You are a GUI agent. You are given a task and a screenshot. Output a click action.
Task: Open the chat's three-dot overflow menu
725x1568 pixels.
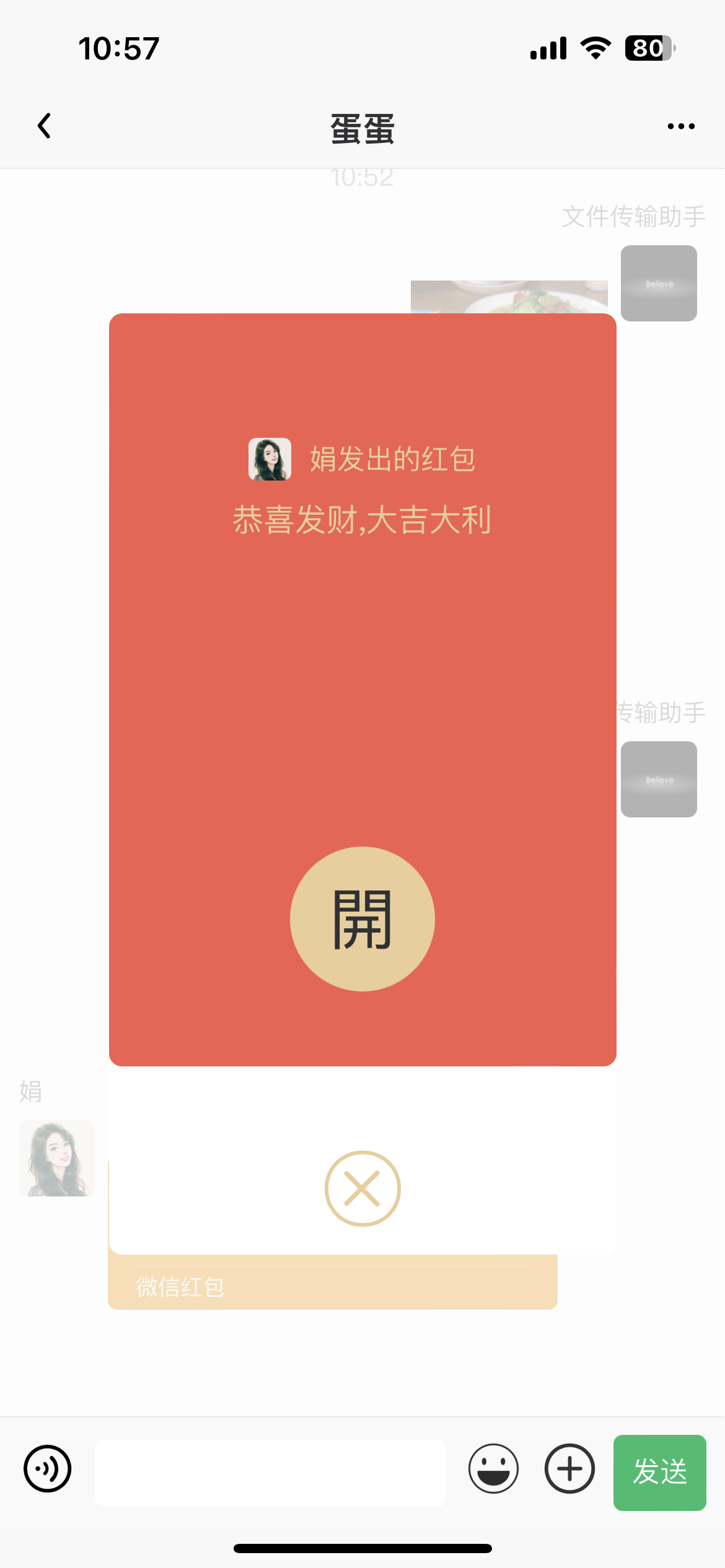pyautogui.click(x=680, y=126)
